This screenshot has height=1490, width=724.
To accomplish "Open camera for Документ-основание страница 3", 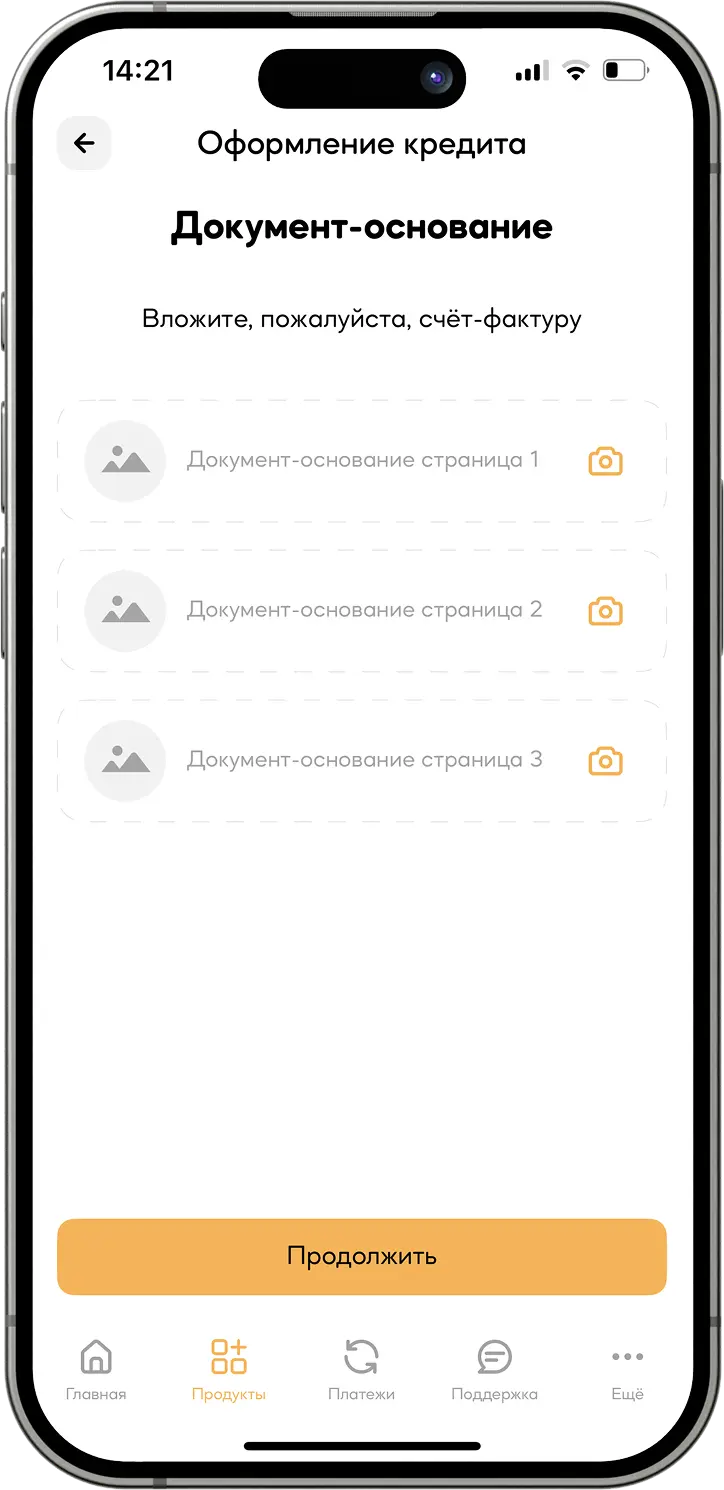I will point(605,761).
